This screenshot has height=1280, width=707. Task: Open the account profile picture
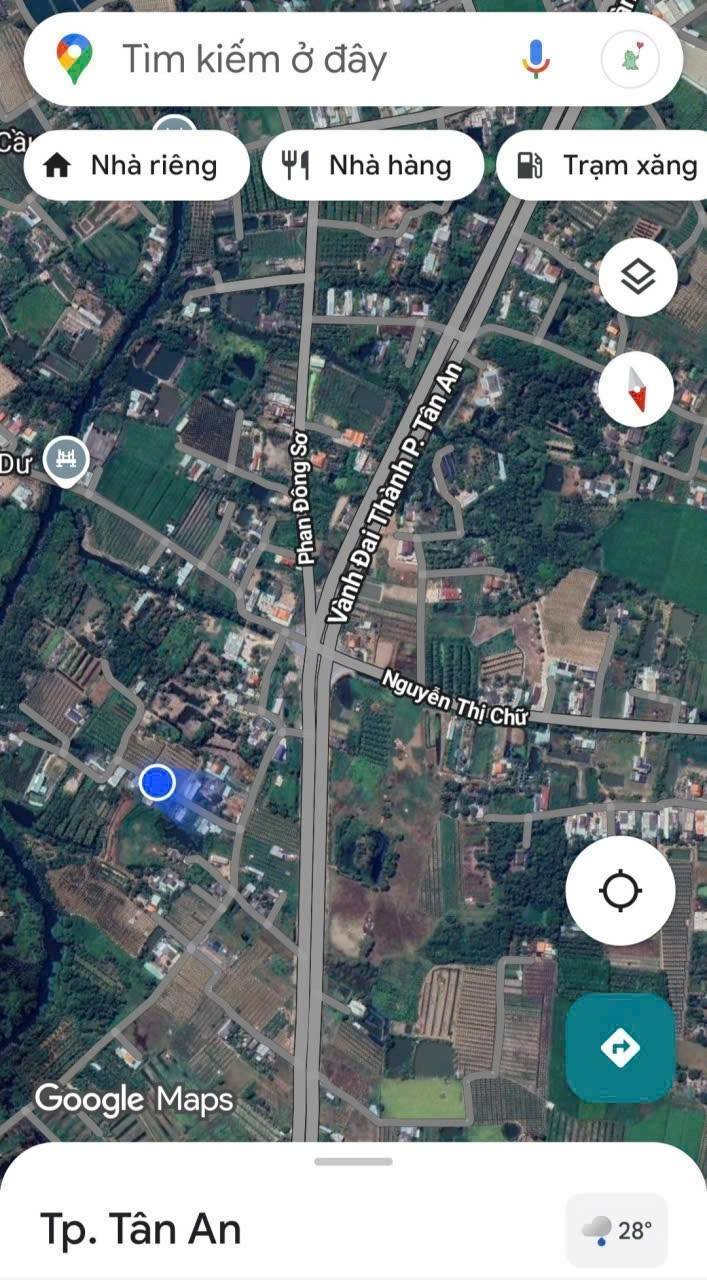[x=630, y=60]
